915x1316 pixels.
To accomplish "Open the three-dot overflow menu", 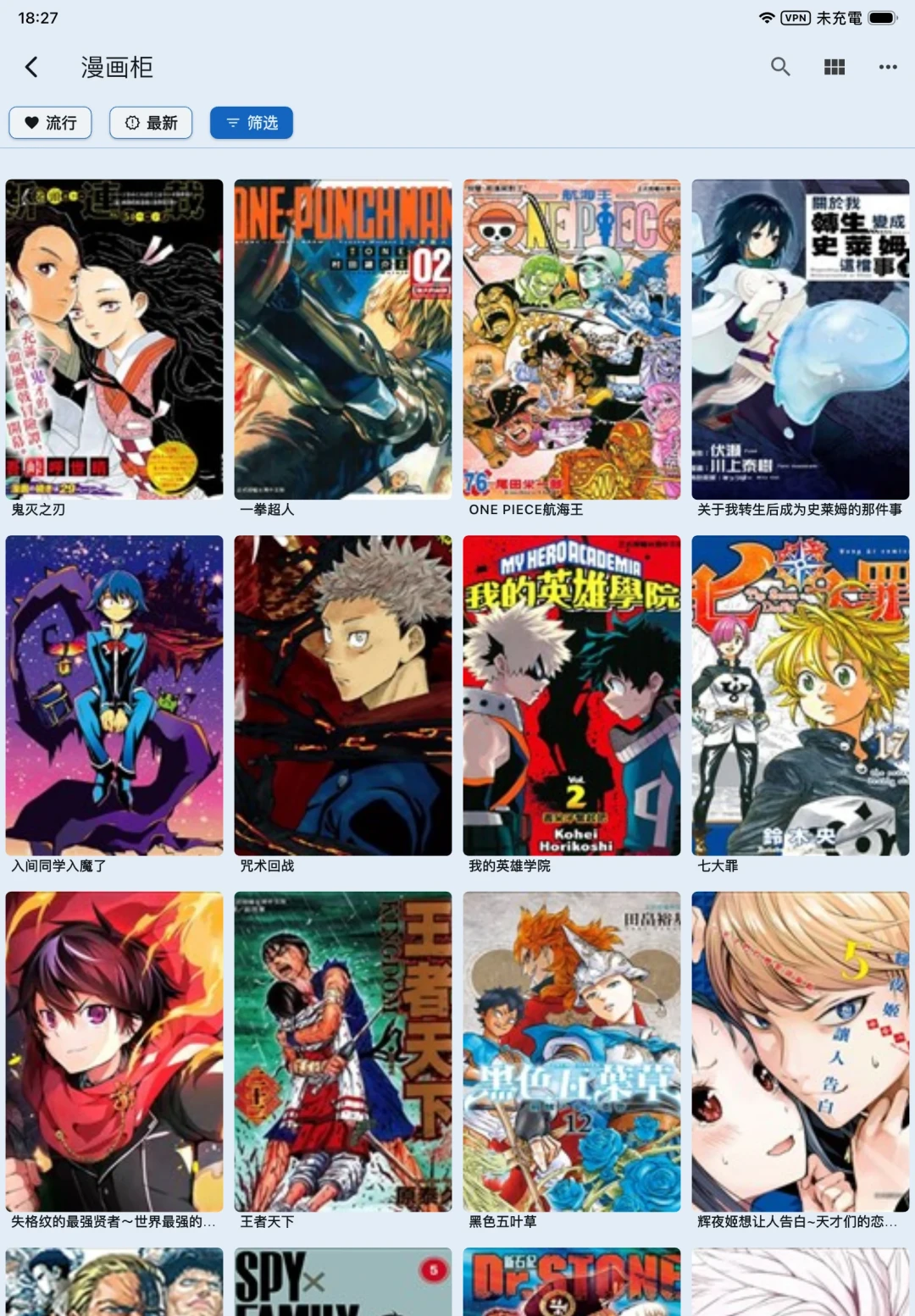I will coord(887,67).
